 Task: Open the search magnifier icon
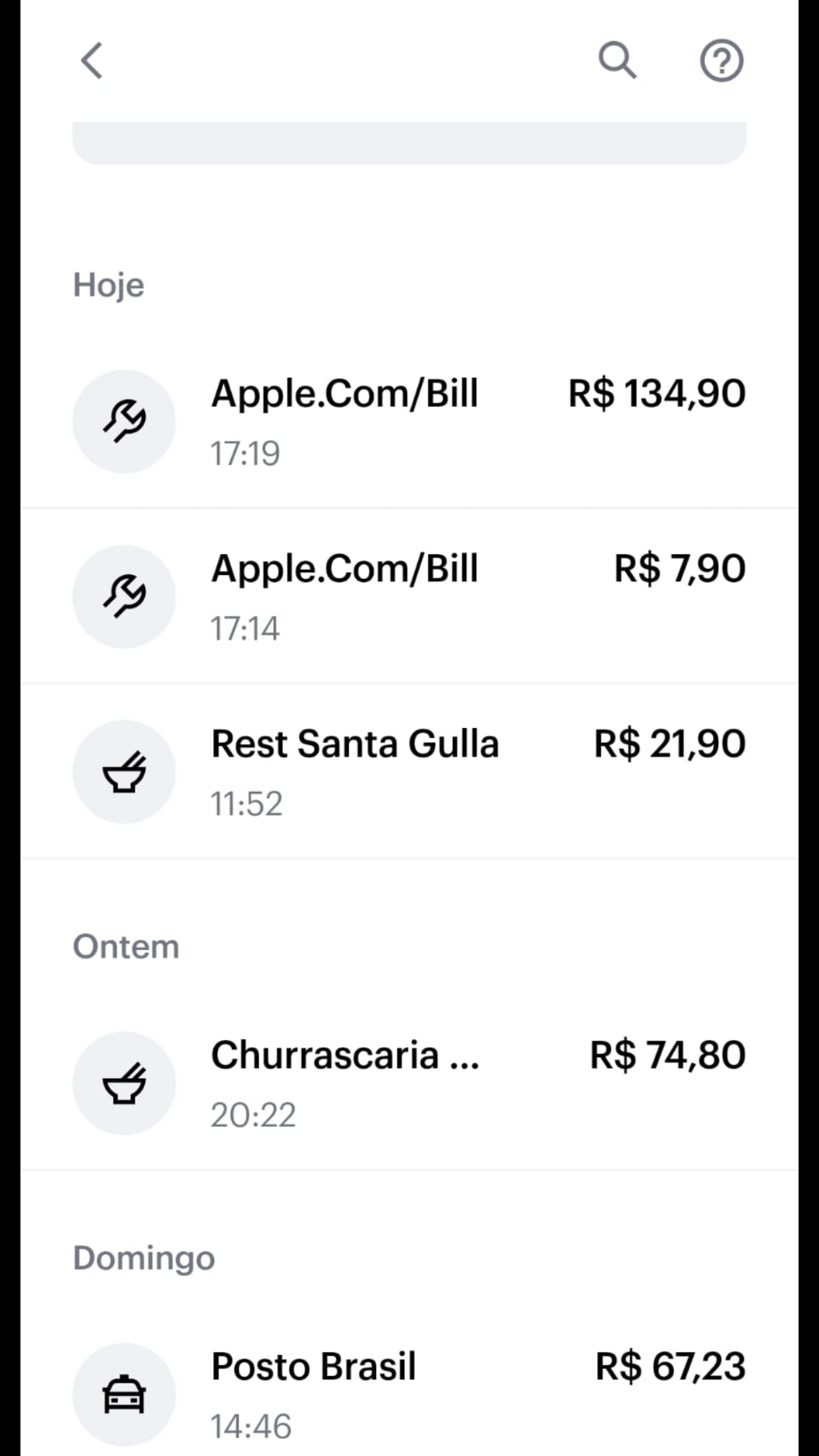617,61
